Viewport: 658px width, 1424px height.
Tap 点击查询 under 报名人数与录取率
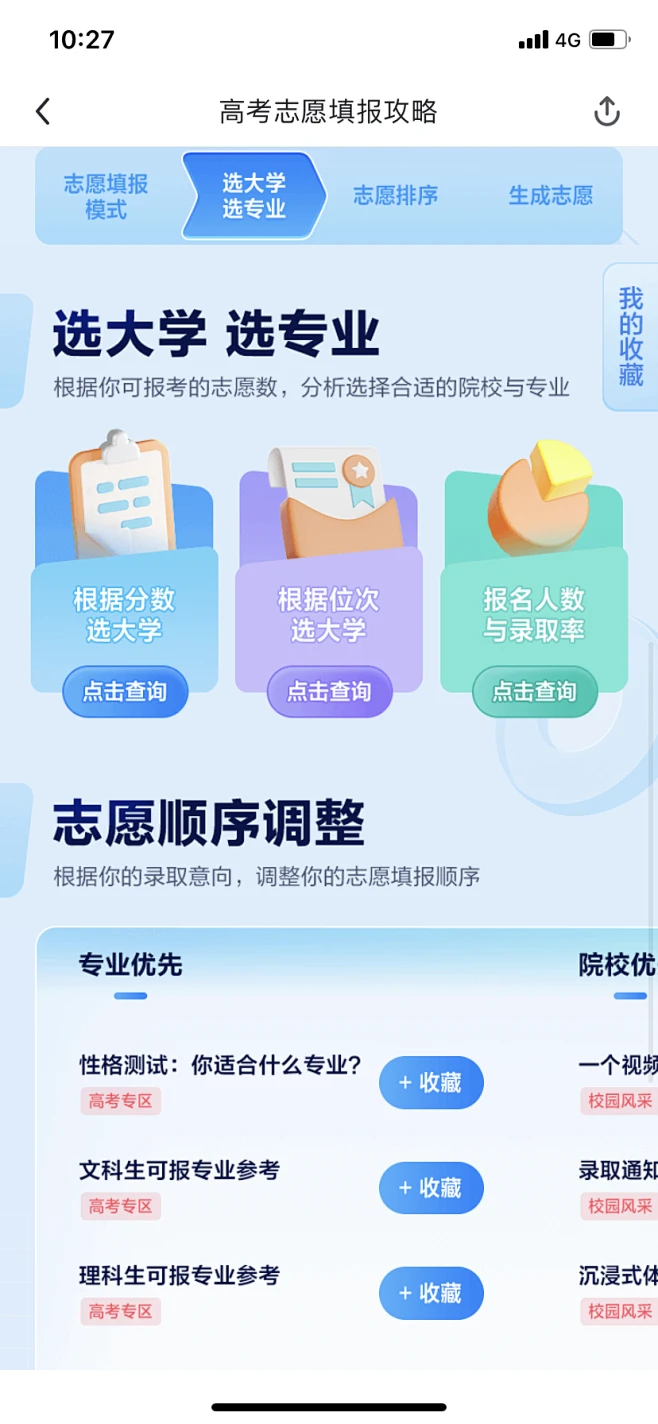point(534,691)
